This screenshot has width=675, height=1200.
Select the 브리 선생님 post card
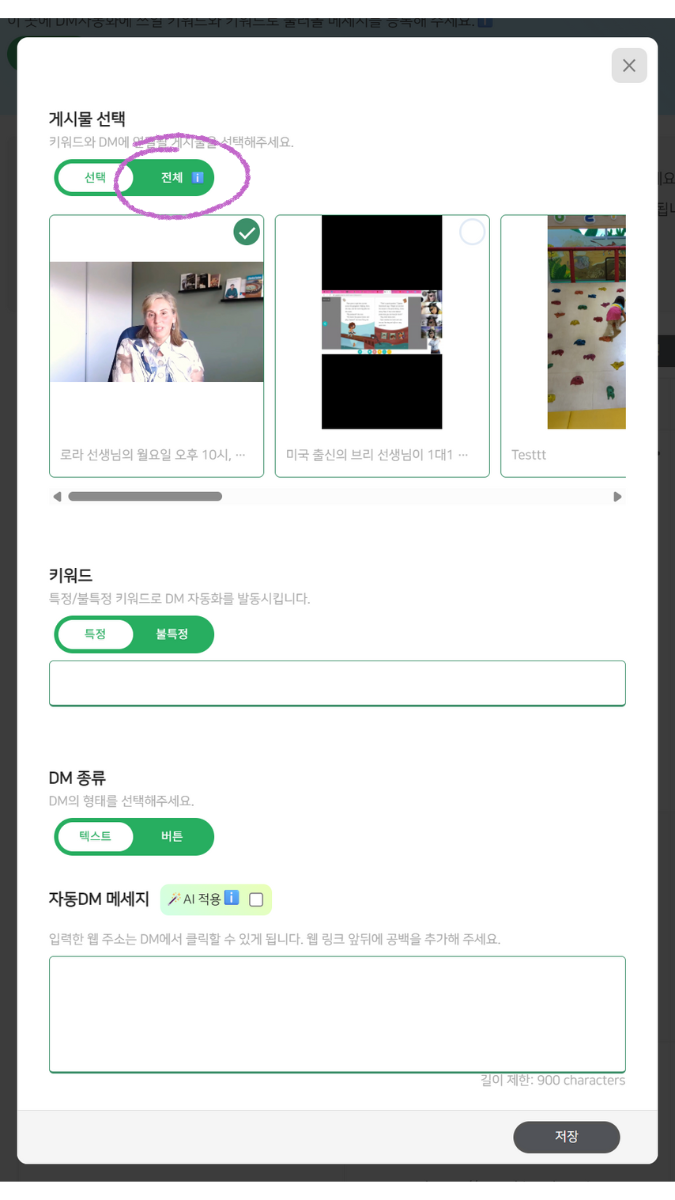(382, 345)
